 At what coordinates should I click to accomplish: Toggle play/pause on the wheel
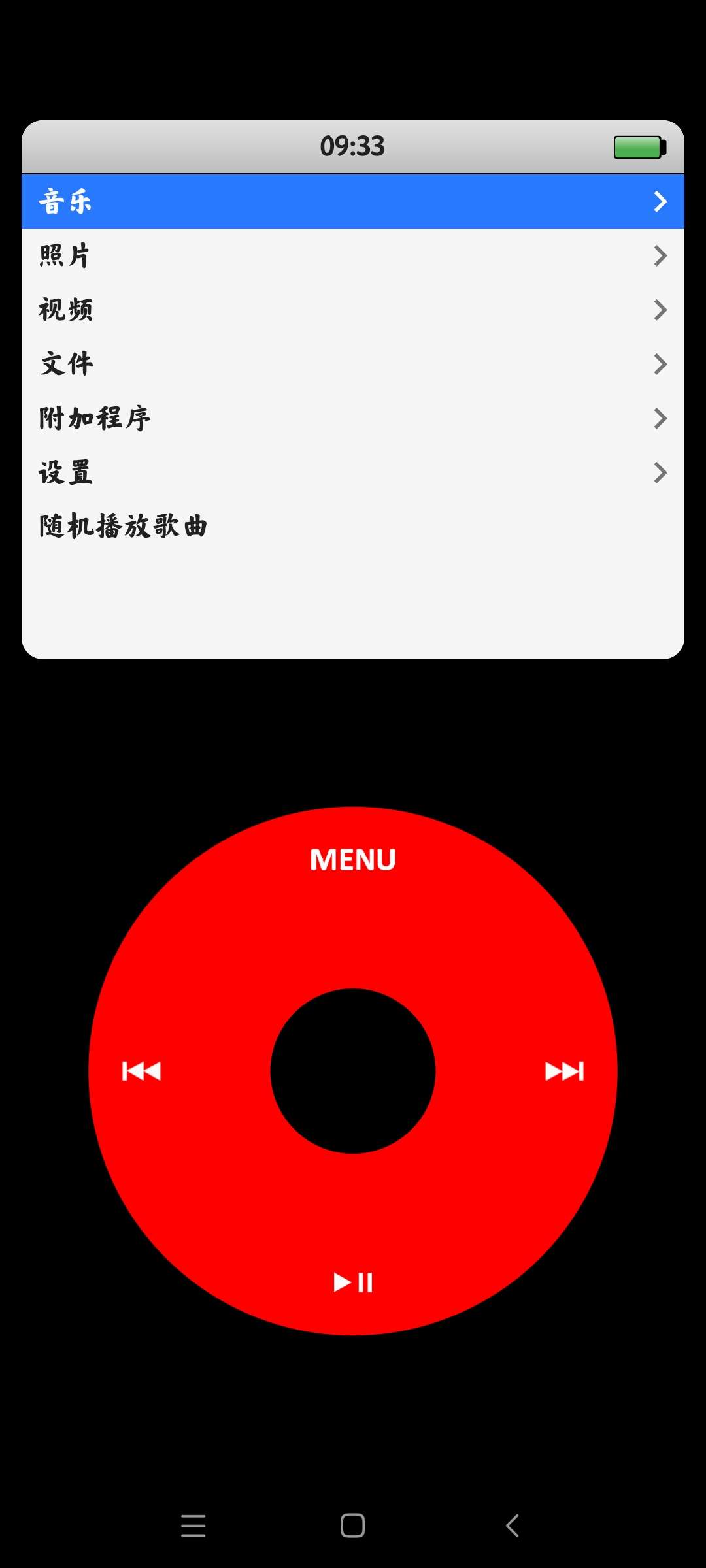coord(353,1282)
